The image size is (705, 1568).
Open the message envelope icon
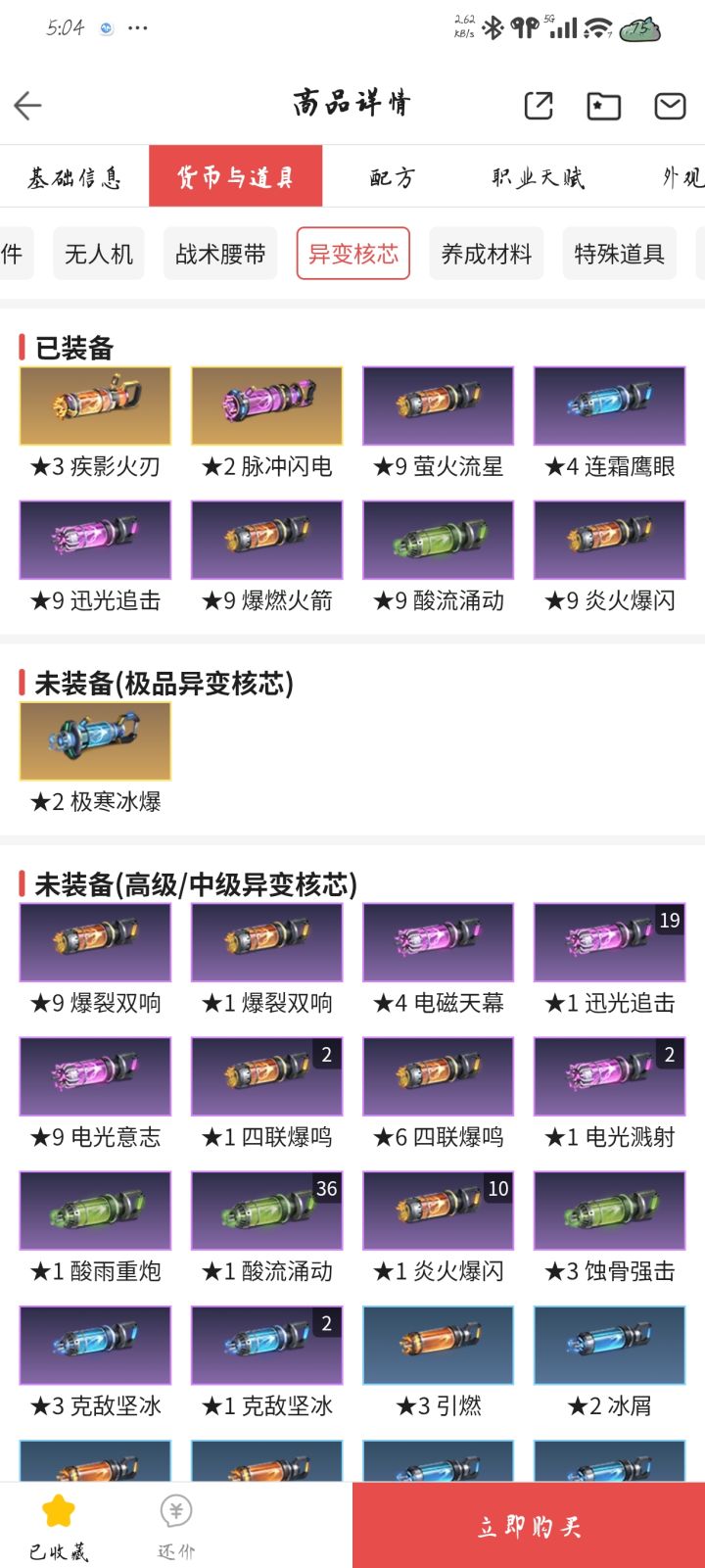tap(670, 105)
